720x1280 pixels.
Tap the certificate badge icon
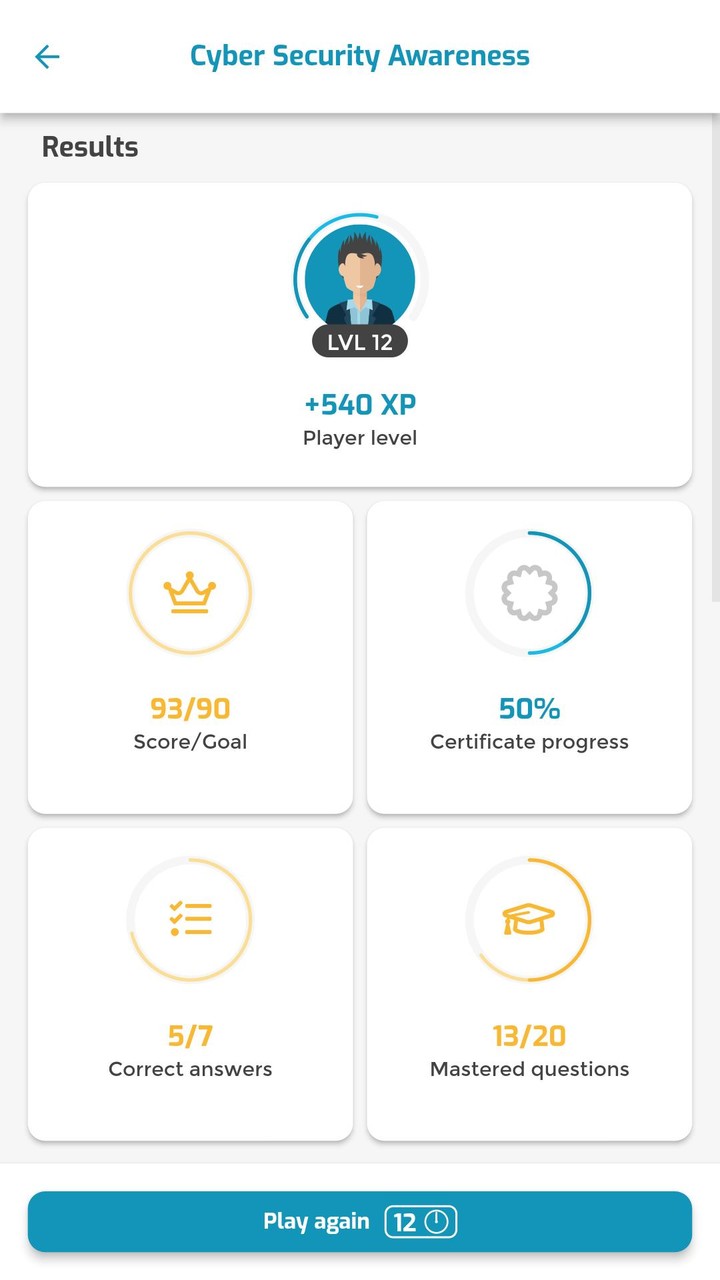[529, 592]
